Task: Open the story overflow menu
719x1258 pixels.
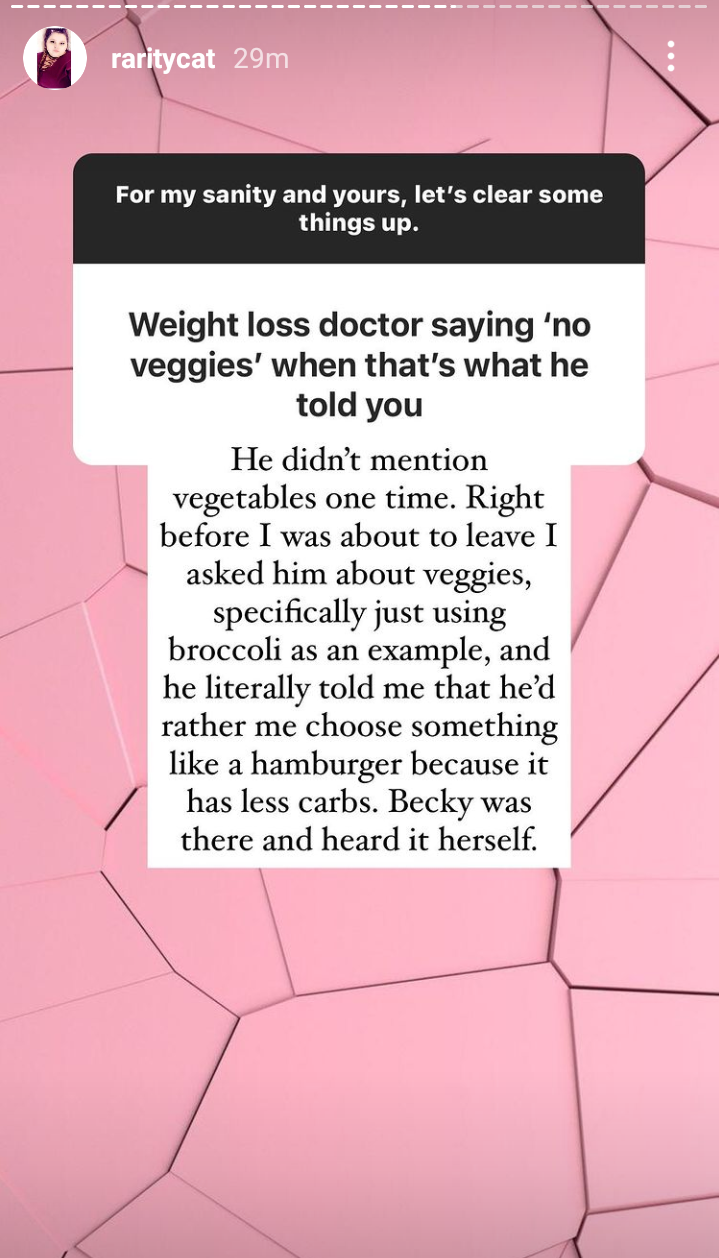Action: coord(670,56)
